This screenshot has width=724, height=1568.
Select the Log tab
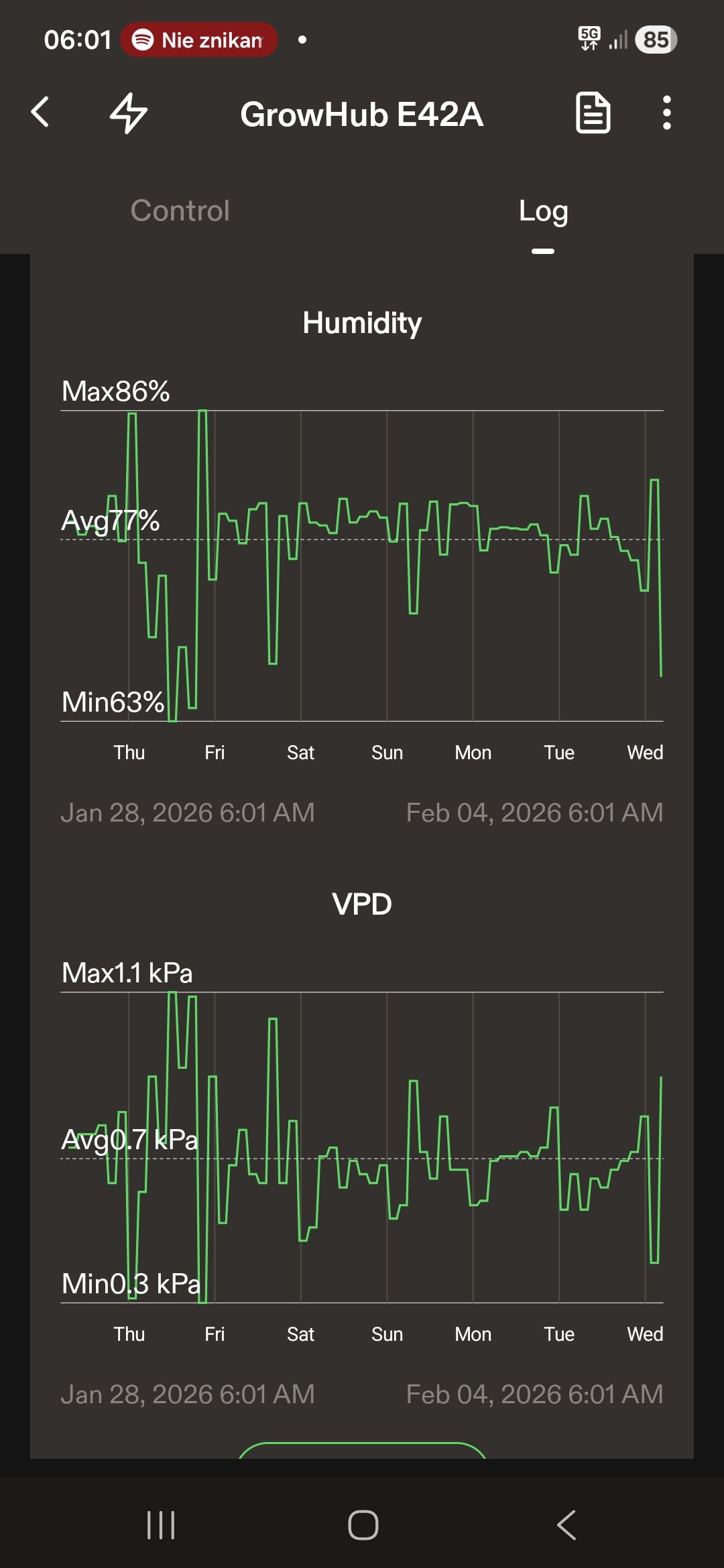coord(543,212)
